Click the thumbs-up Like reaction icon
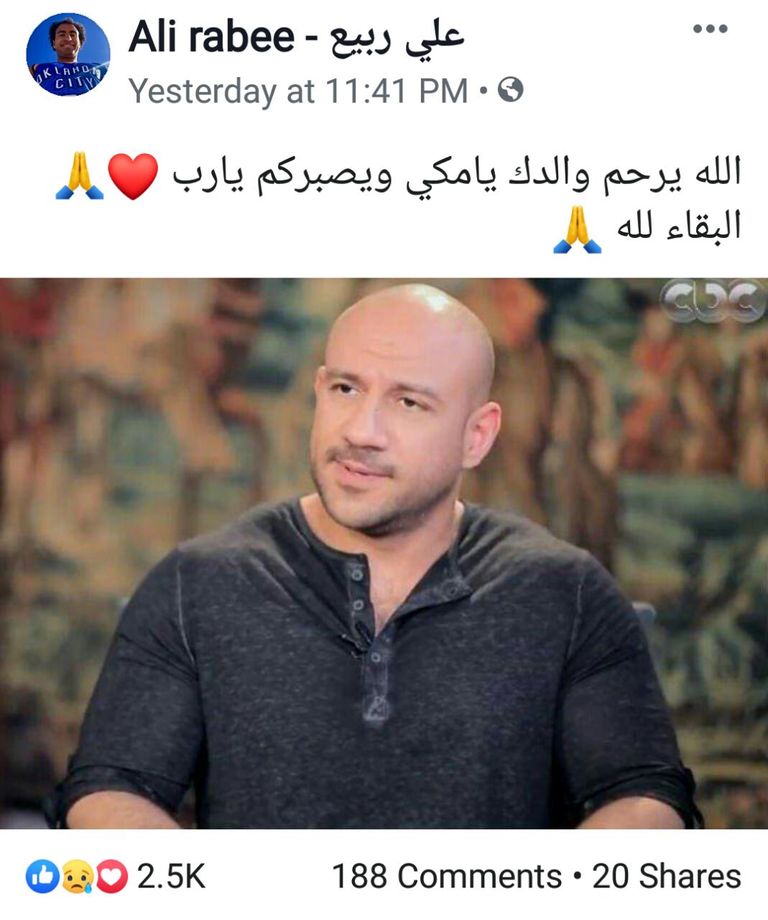 coord(42,875)
